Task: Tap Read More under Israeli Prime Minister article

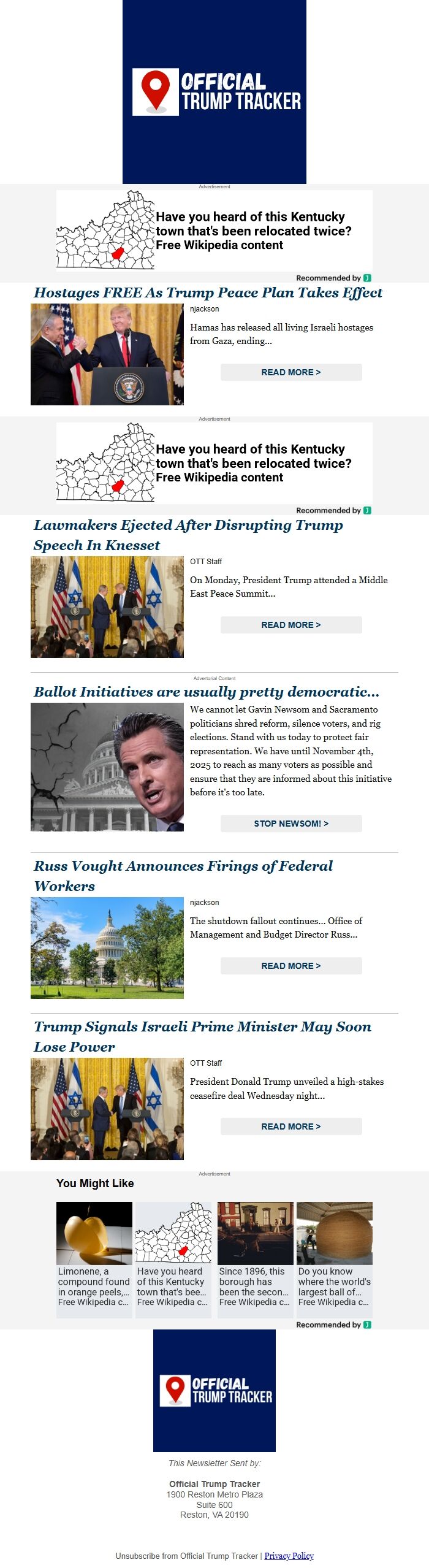Action: pos(291,1126)
